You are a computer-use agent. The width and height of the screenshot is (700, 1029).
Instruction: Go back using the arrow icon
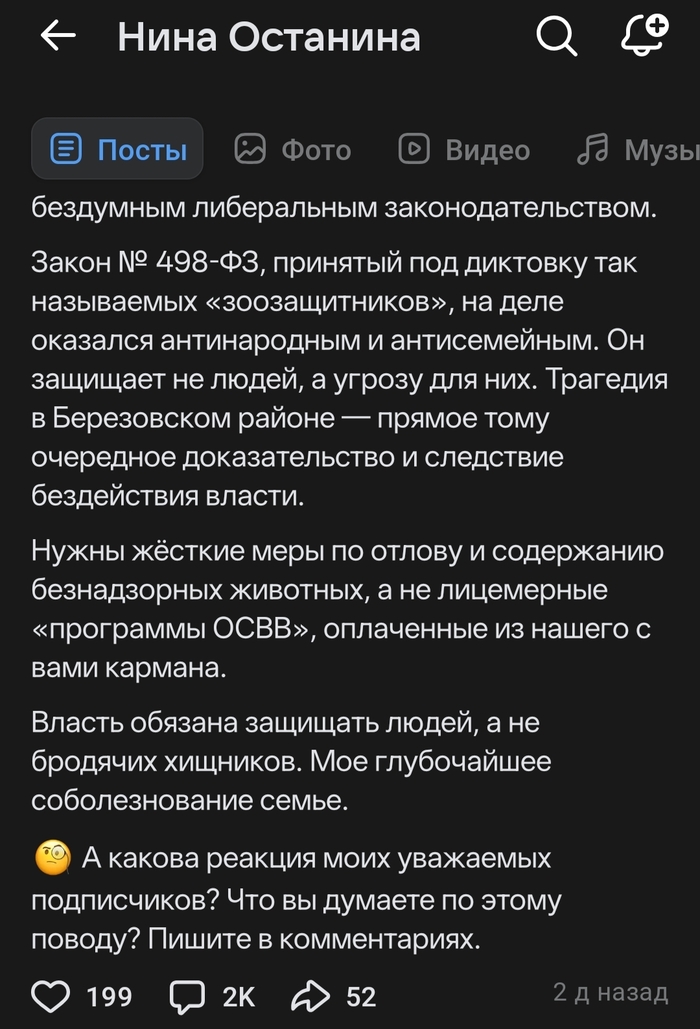tap(58, 37)
